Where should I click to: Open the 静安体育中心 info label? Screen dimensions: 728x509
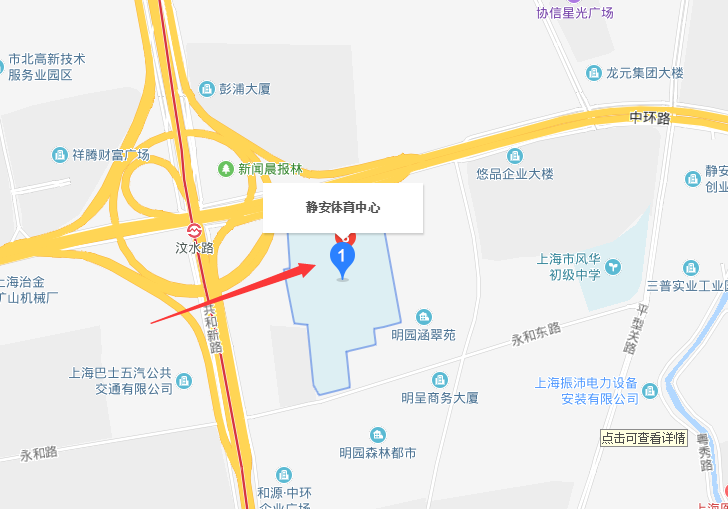pos(343,208)
